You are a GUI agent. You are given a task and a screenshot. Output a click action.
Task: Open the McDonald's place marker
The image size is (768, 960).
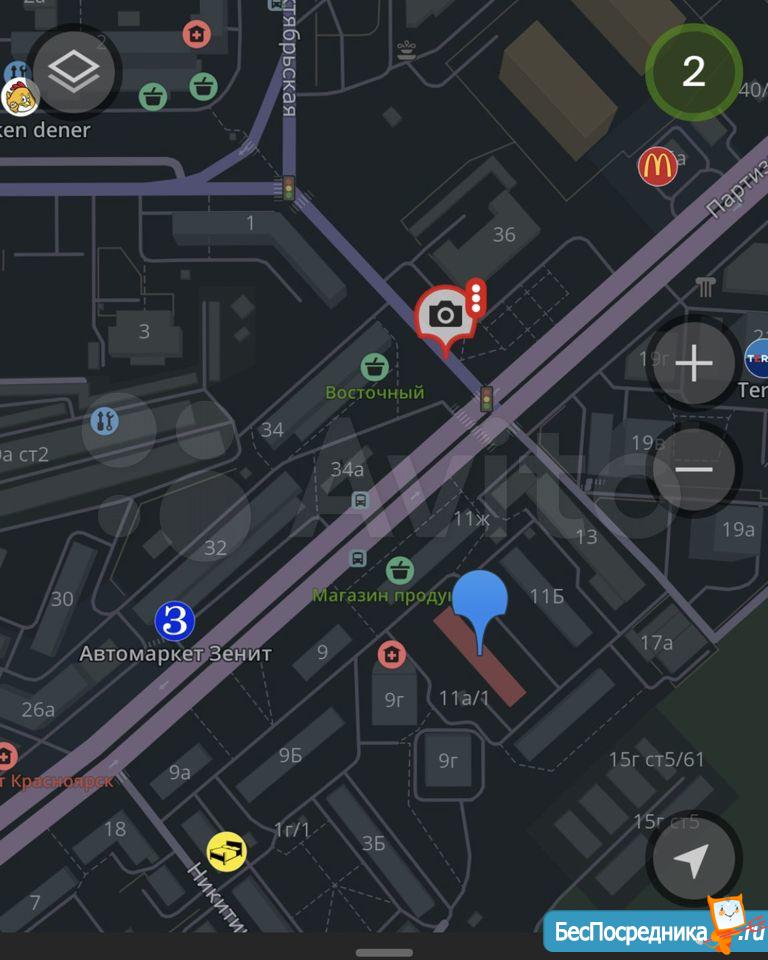pos(657,166)
